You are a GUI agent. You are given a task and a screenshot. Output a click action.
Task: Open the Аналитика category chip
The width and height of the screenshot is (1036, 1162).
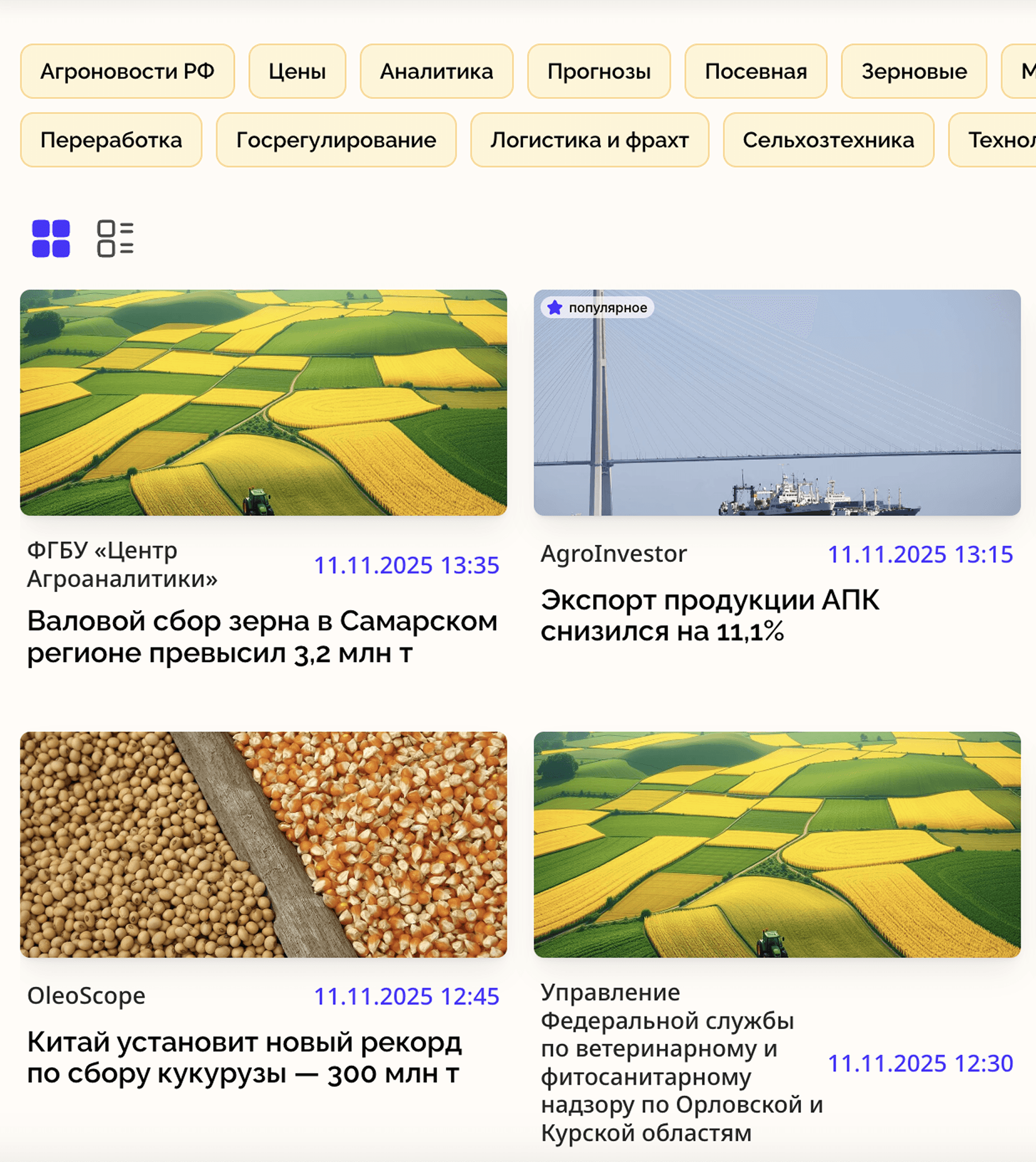pyautogui.click(x=436, y=71)
